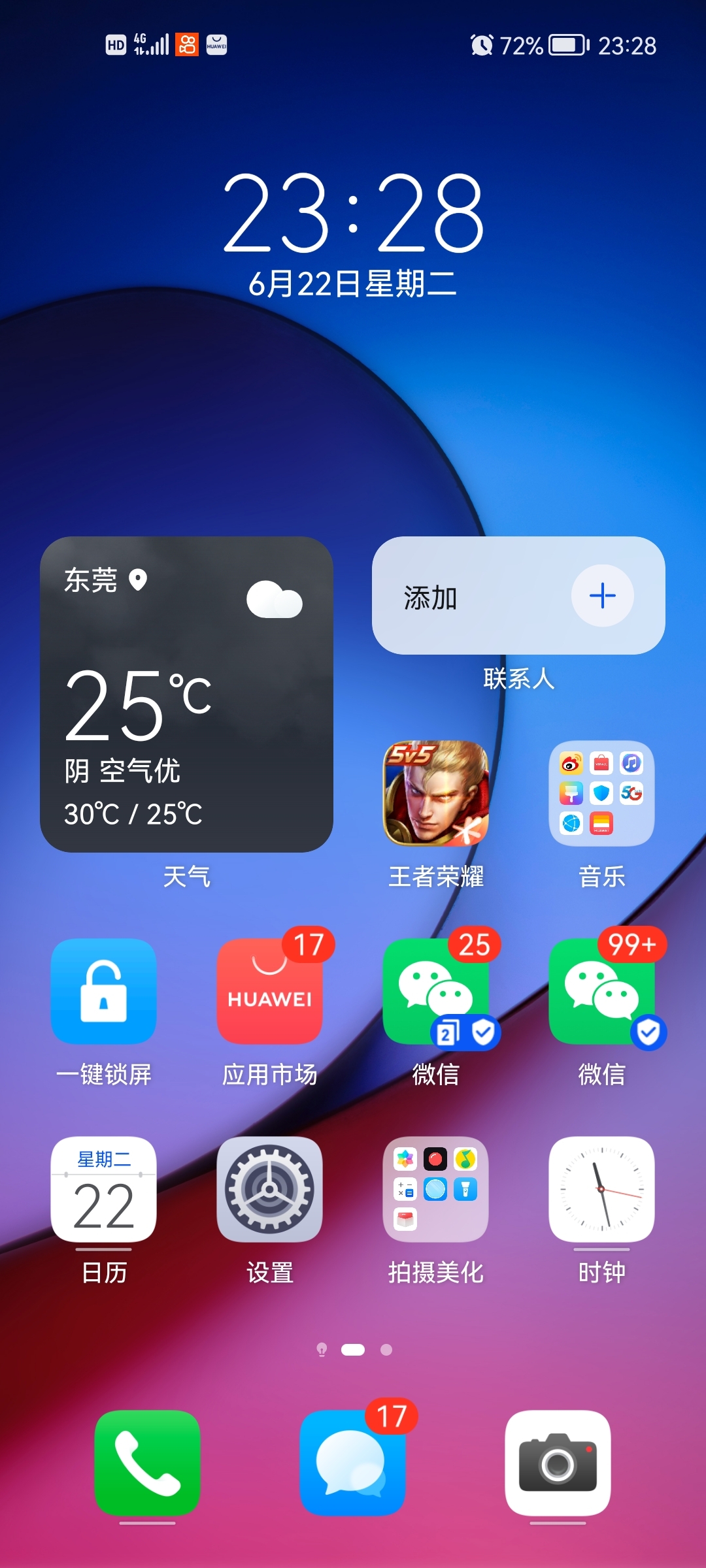Open the cloned 微信 with 25 badge
This screenshot has width=706, height=1568.
tap(435, 991)
